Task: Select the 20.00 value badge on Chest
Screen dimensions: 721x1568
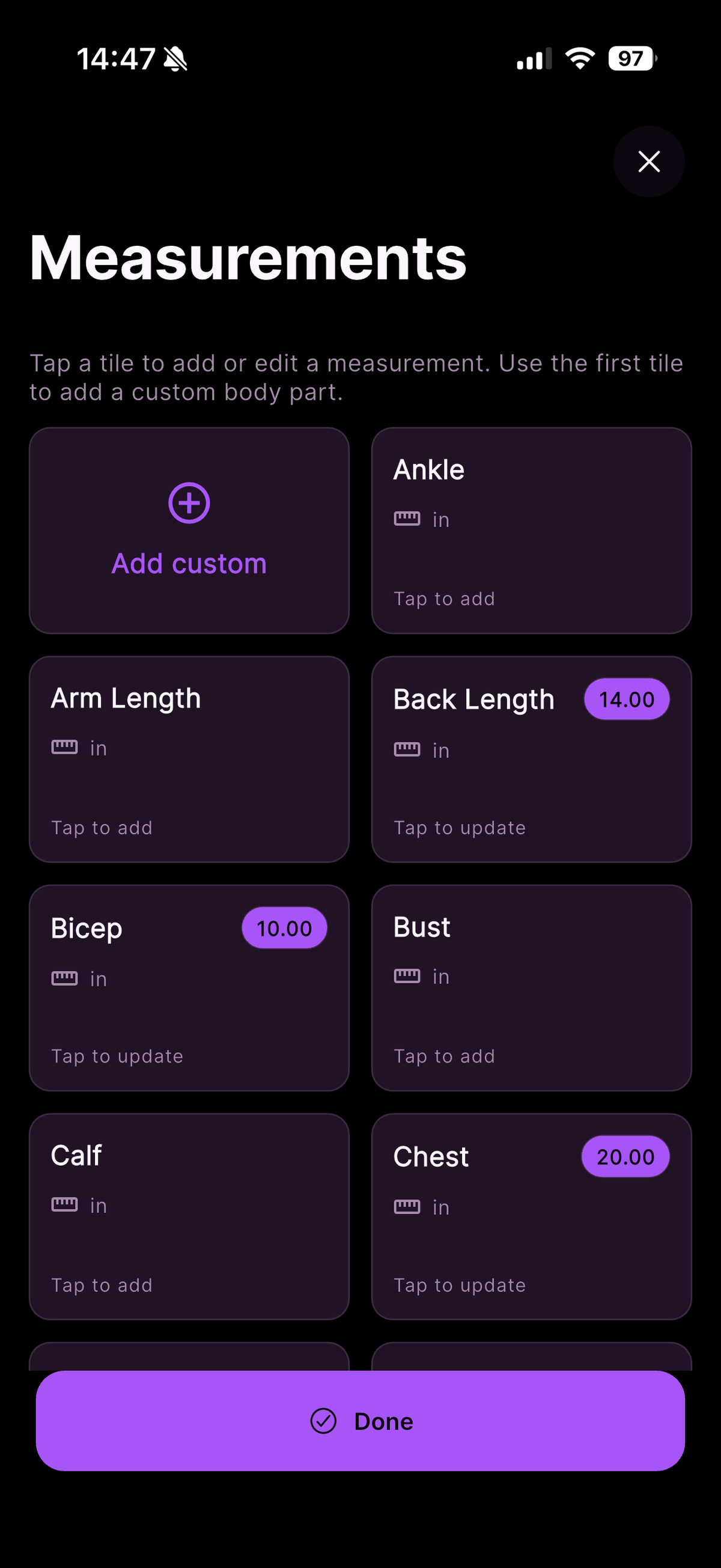Action: [x=625, y=1156]
